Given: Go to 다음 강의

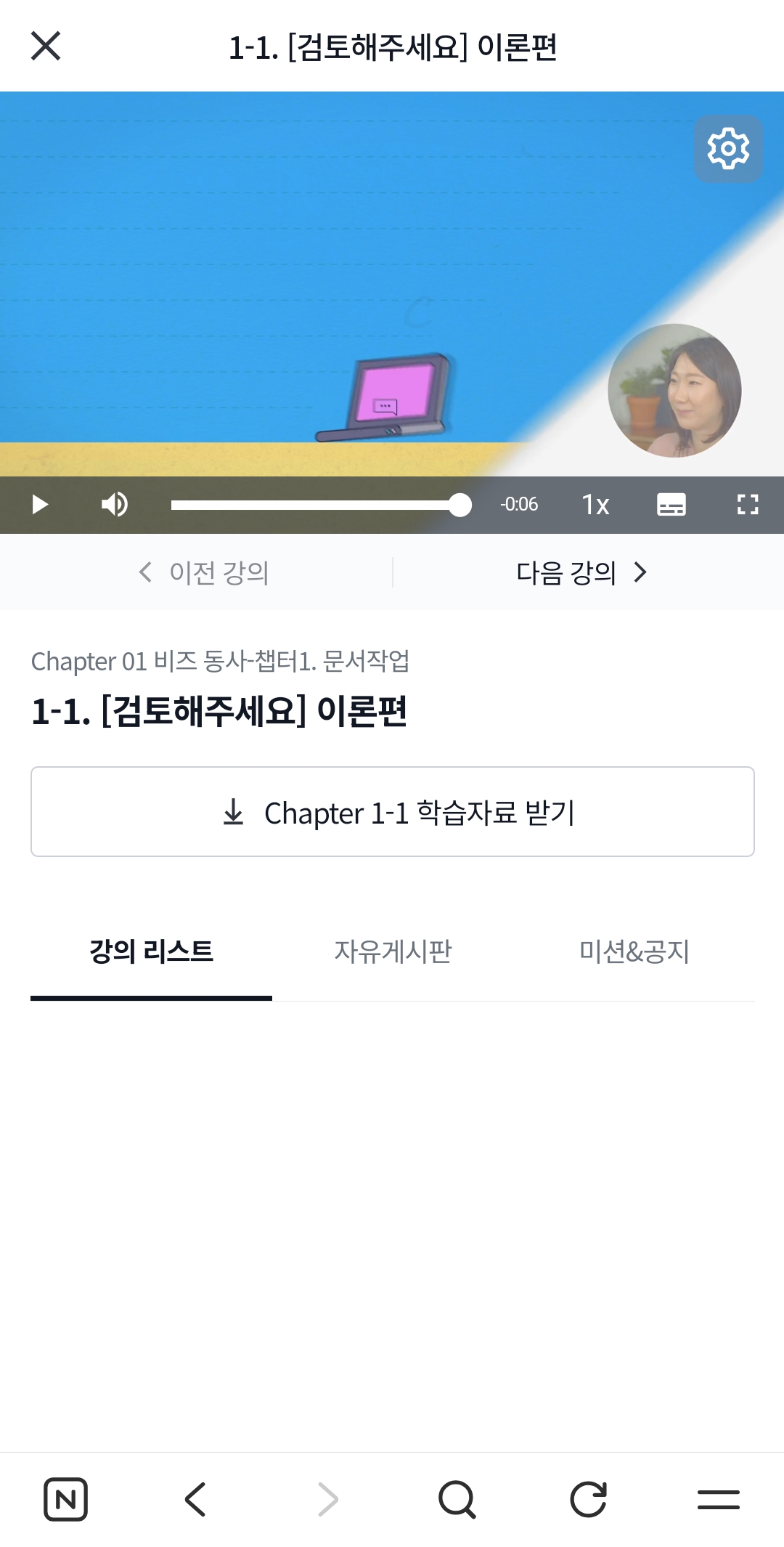Looking at the screenshot, I should (x=581, y=572).
